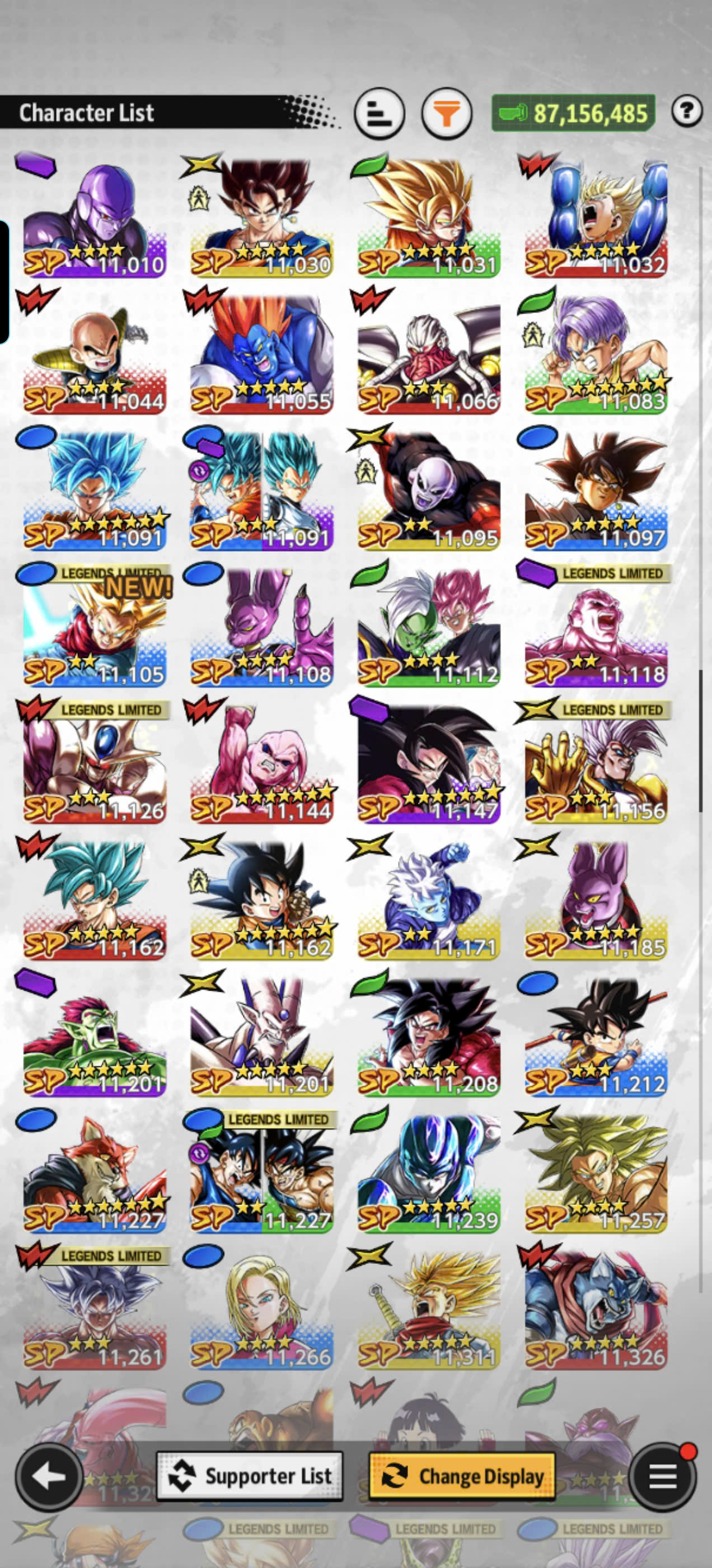
Task: Open the Supporter List
Action: pos(250,1476)
